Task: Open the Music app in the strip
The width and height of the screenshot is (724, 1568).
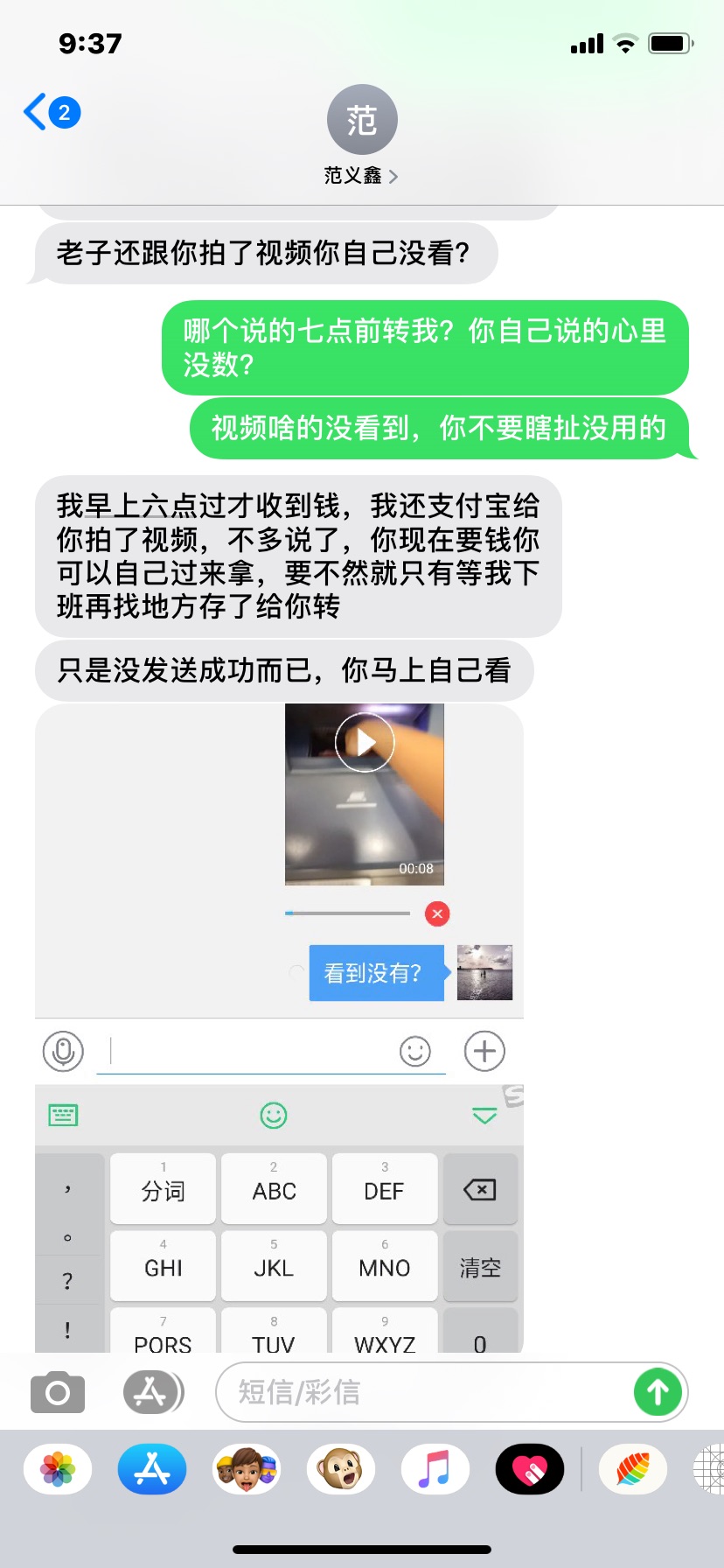Action: click(x=435, y=1469)
